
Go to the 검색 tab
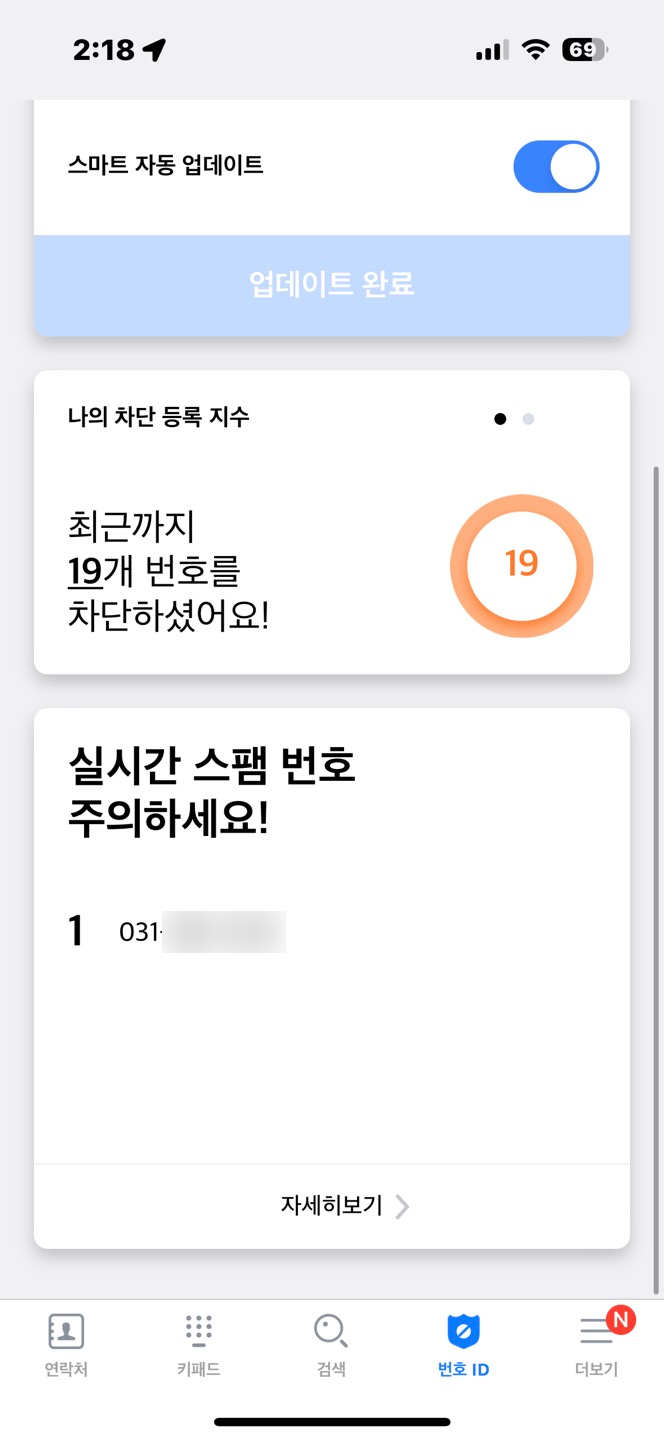coord(331,1347)
